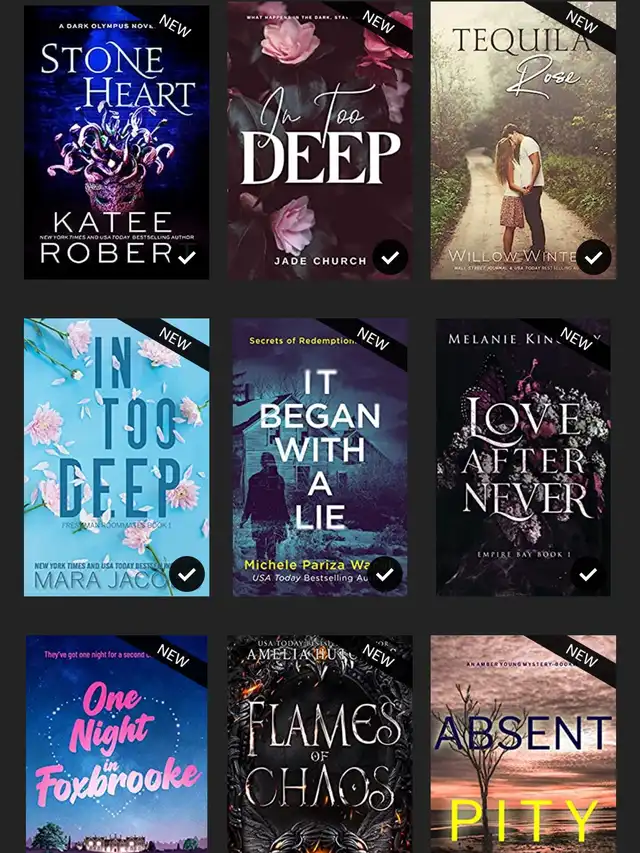Open Tequila Rose by Willow Winters

coord(523,140)
